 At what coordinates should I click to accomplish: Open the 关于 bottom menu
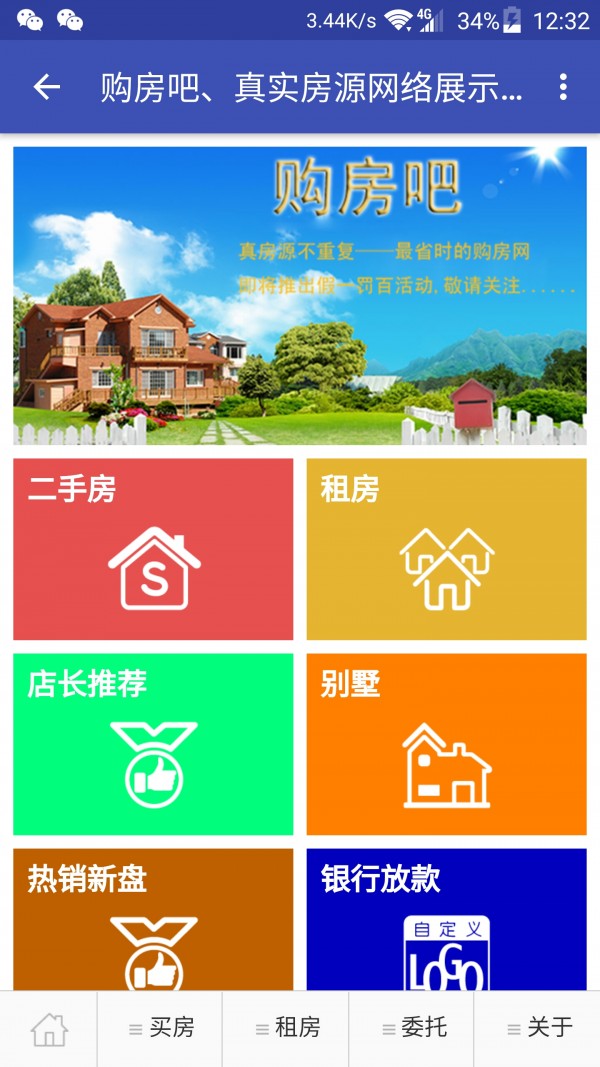[x=538, y=1028]
